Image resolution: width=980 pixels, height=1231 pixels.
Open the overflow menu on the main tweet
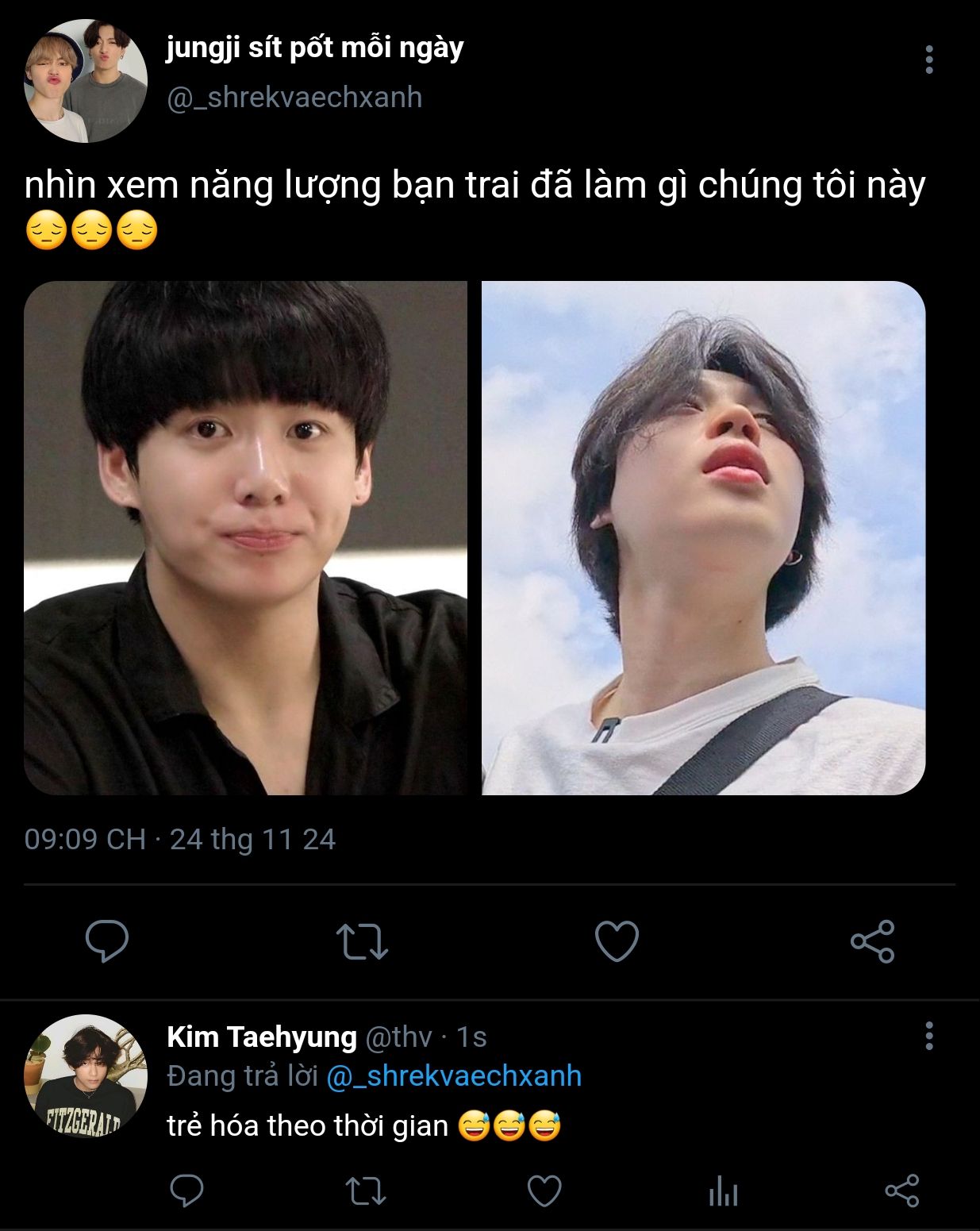click(x=928, y=60)
